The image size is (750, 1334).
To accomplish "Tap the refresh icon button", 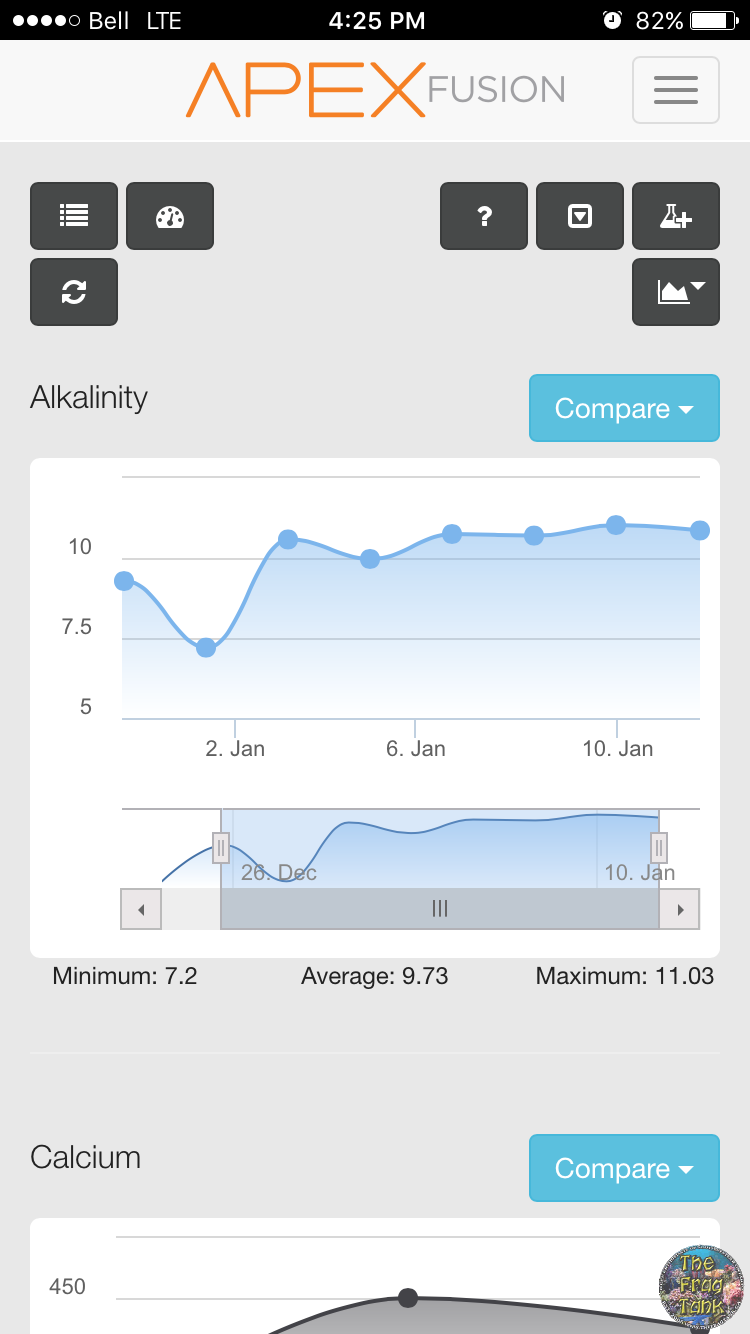I will click(74, 292).
